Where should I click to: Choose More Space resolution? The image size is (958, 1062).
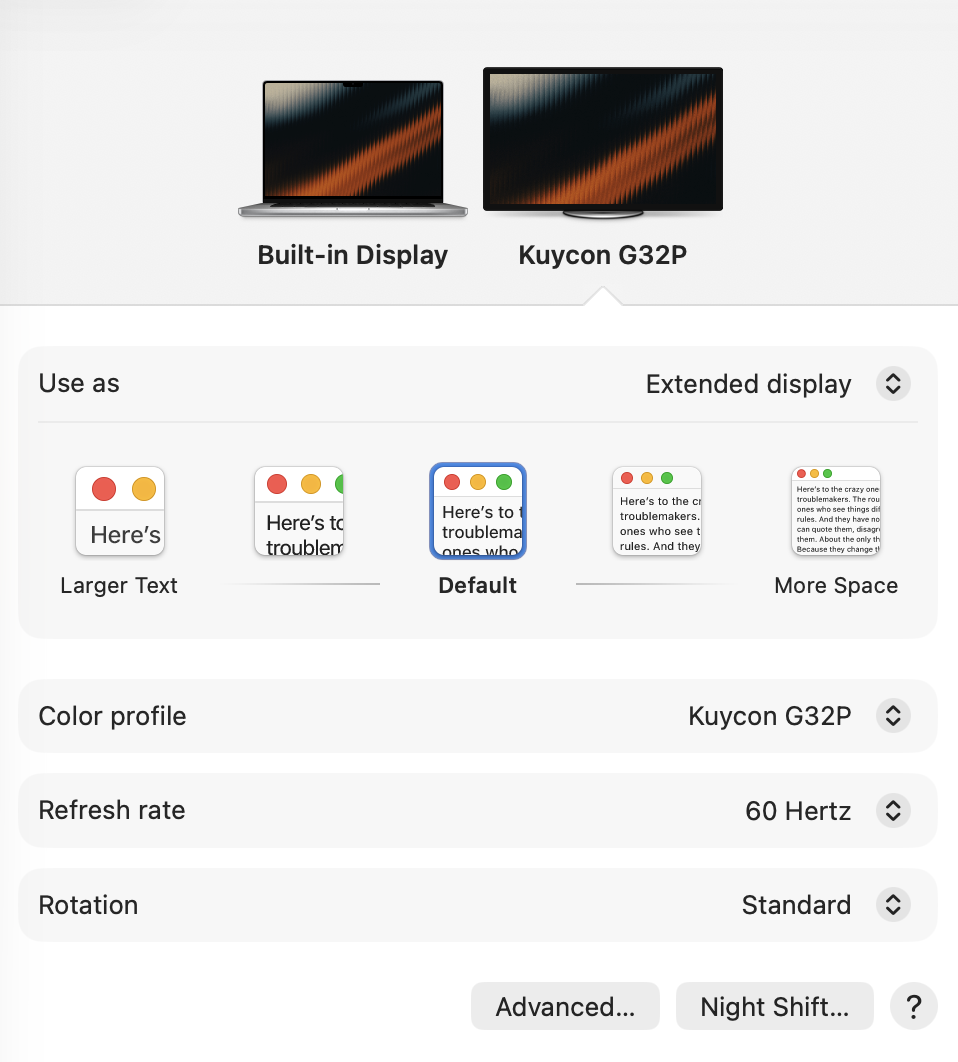835,511
